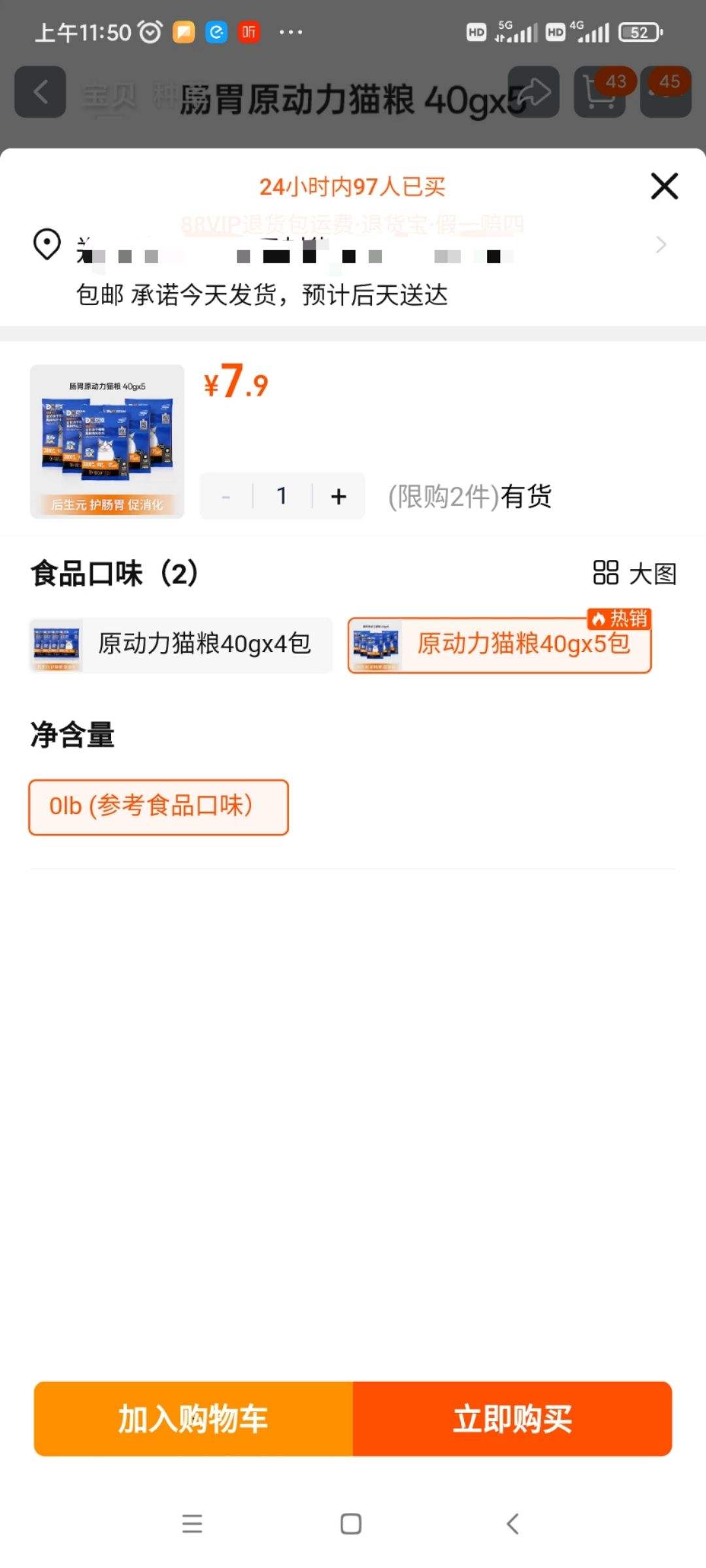Select the 原动力猫粮40gx4包 option
Screen dimensions: 706x1568
click(x=181, y=644)
